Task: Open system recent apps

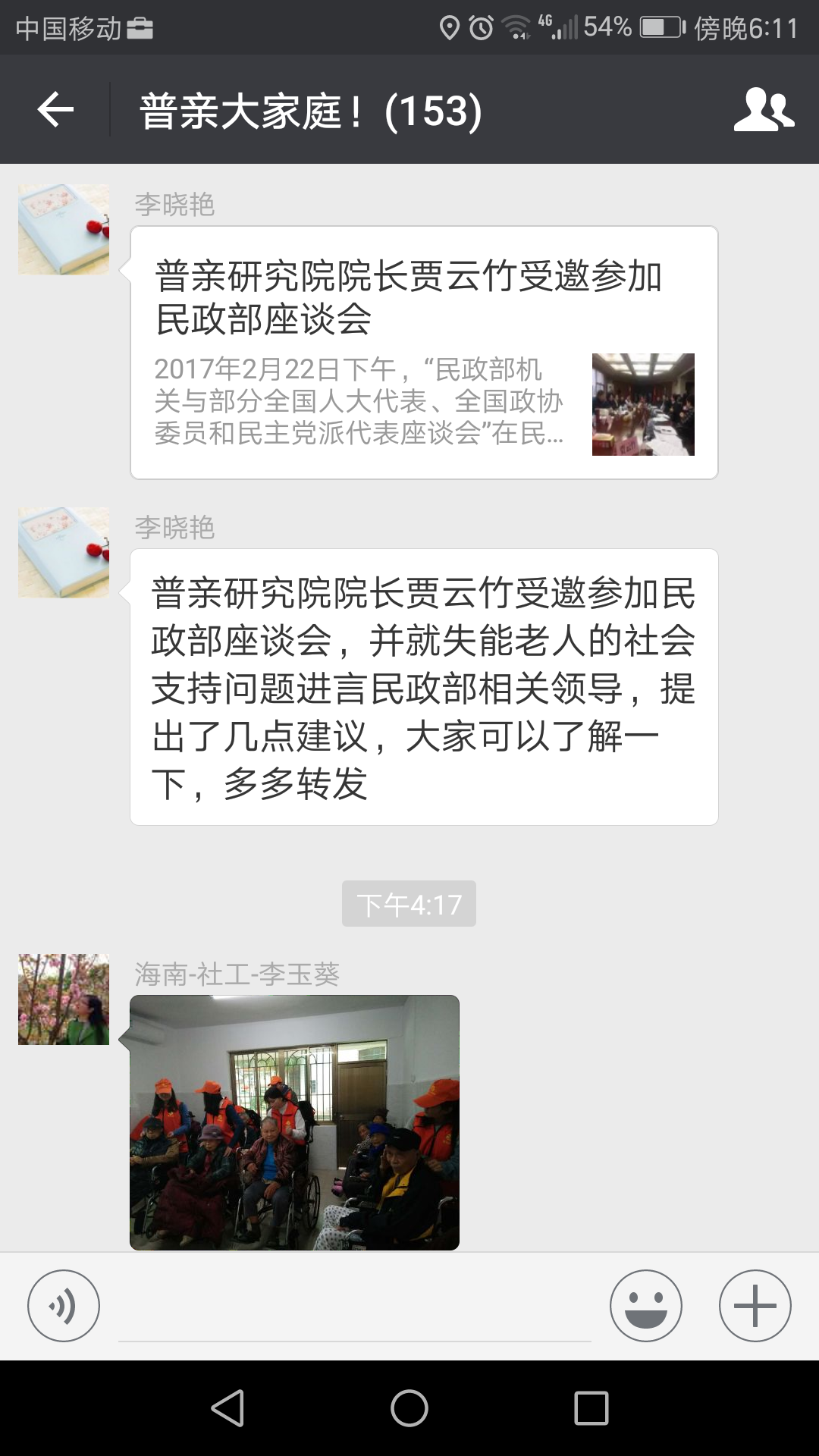Action: click(x=591, y=1408)
